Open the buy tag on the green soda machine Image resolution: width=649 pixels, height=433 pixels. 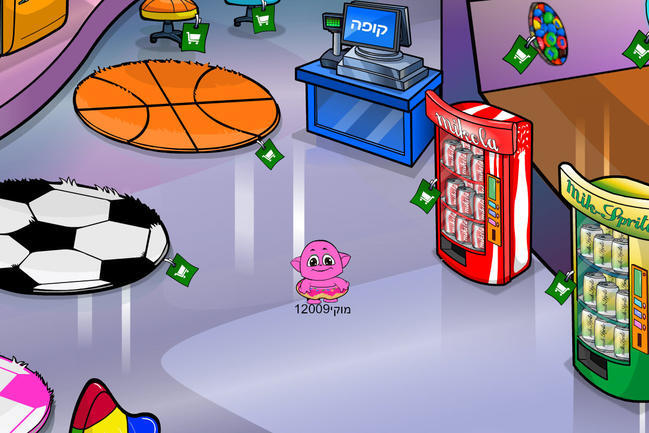561,288
